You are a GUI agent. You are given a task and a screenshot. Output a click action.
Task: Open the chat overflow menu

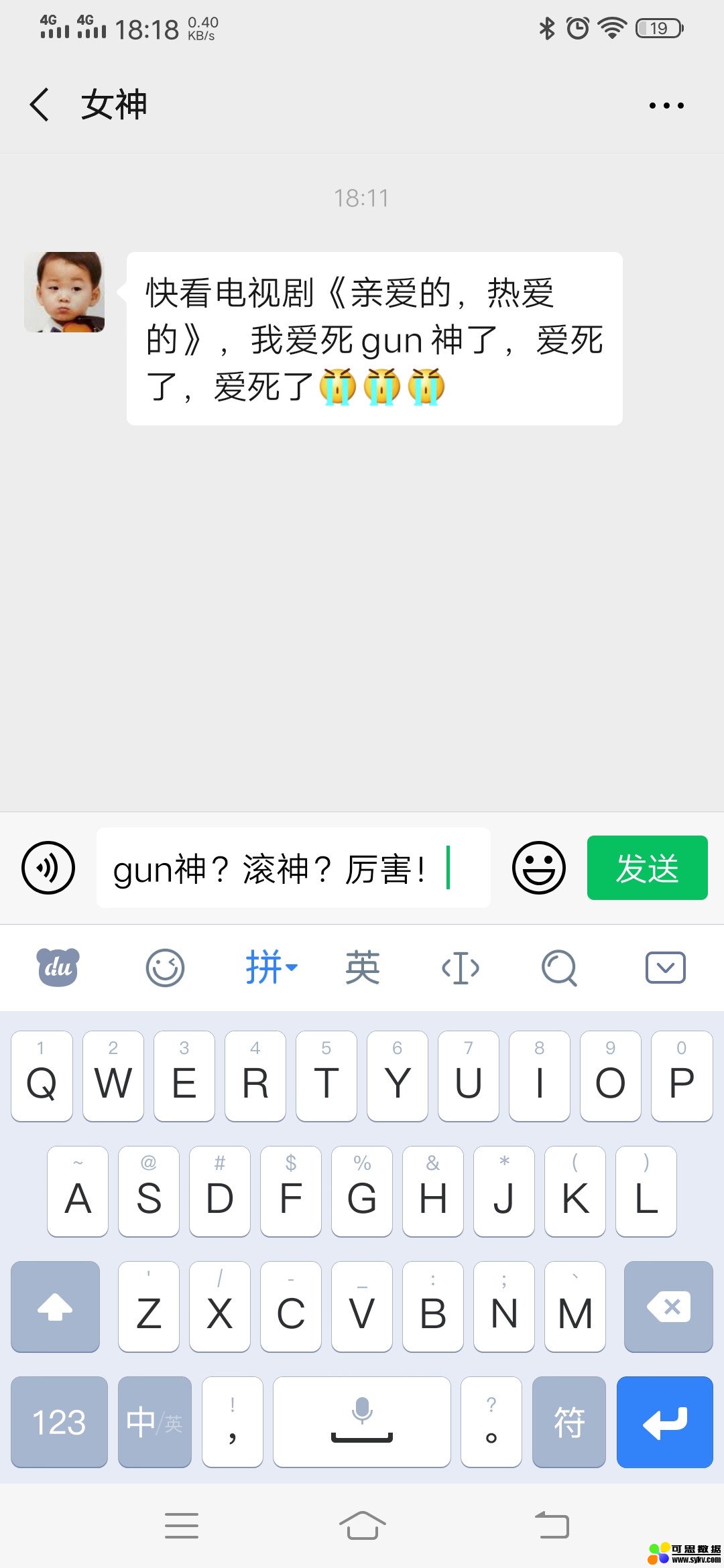[666, 105]
